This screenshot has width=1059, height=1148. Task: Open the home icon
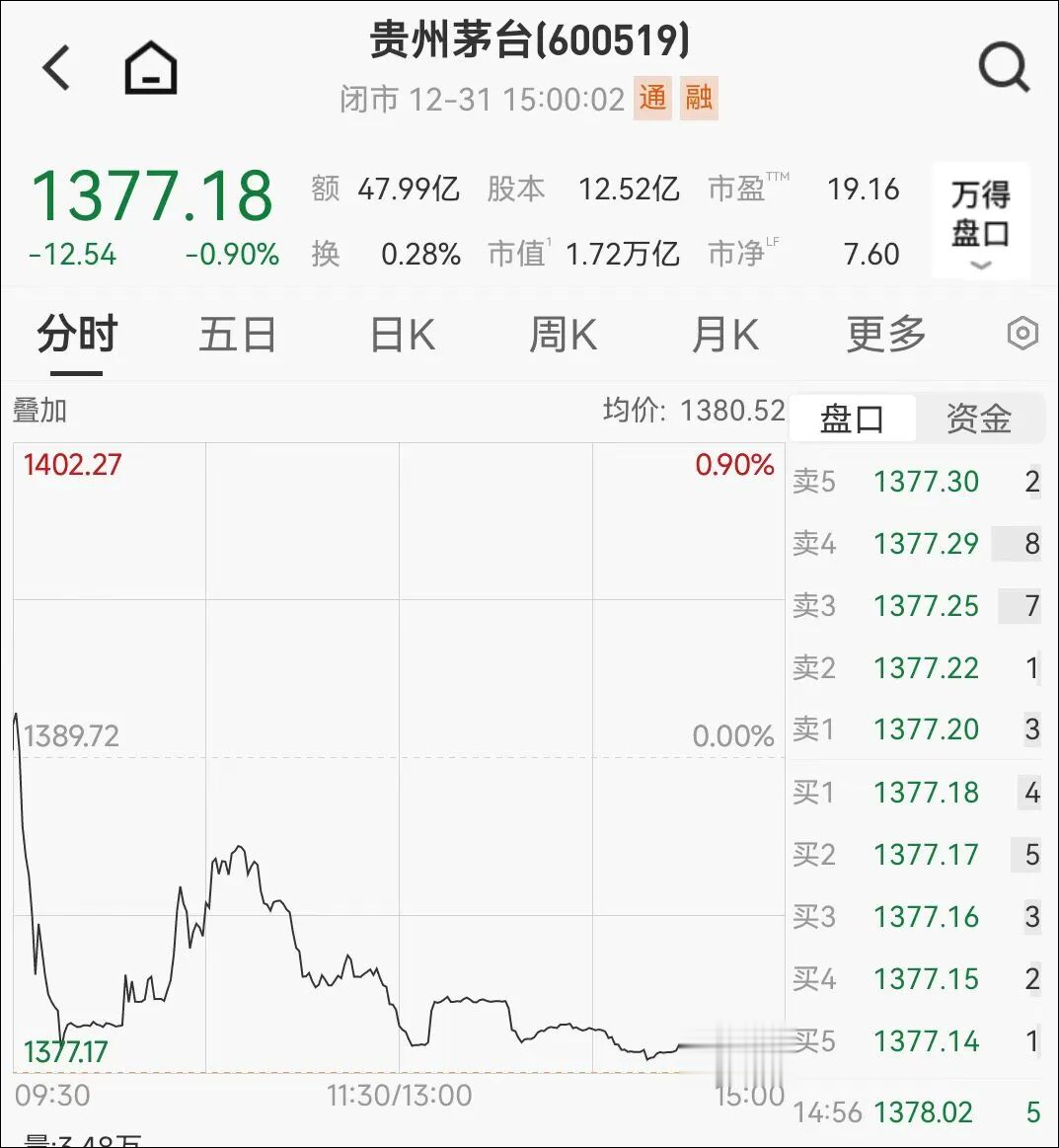click(151, 70)
